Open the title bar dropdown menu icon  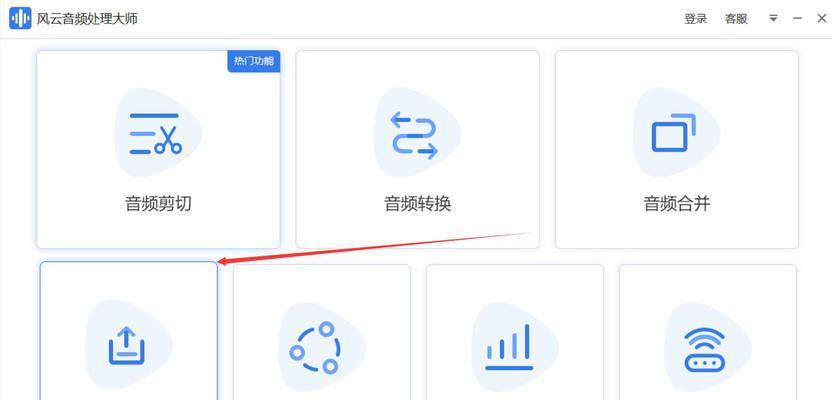773,19
